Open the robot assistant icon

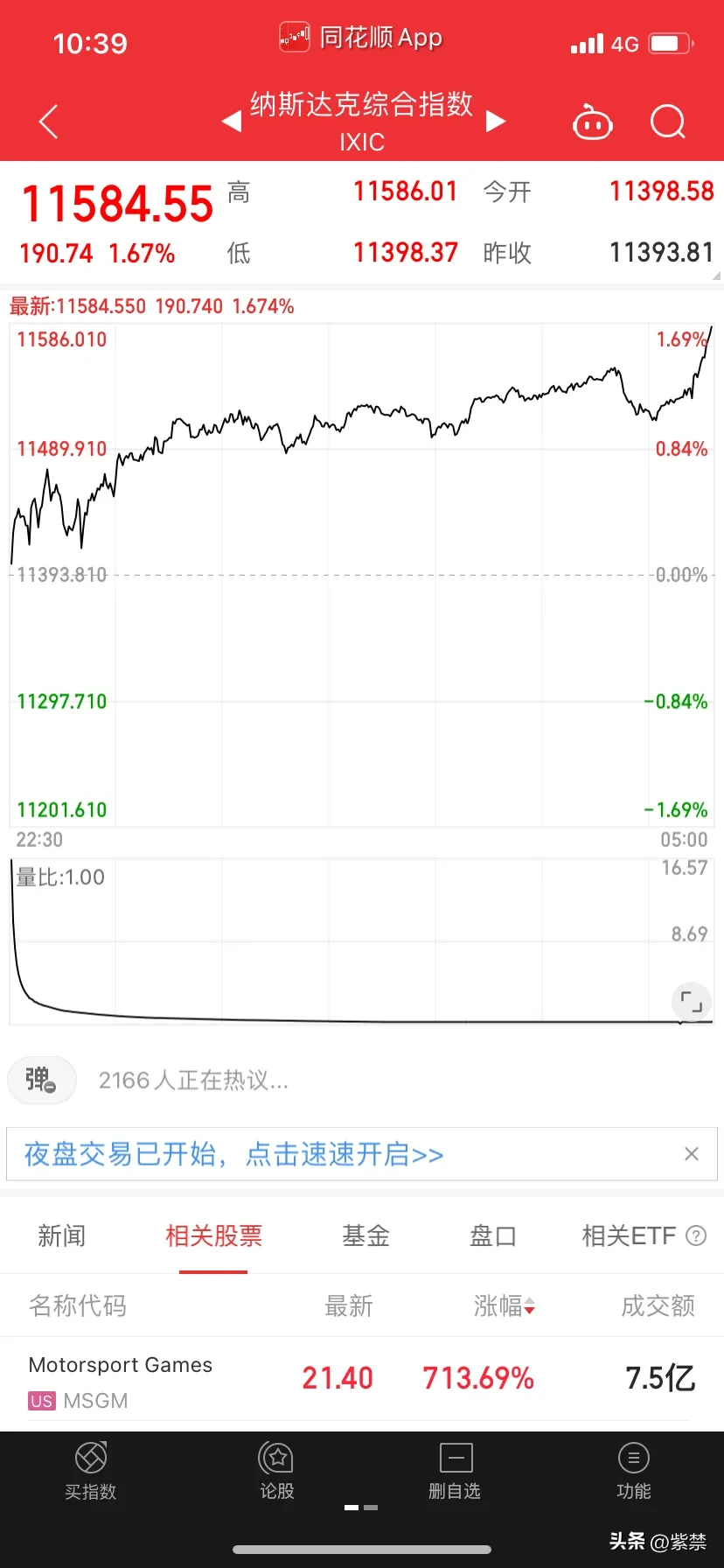[592, 122]
